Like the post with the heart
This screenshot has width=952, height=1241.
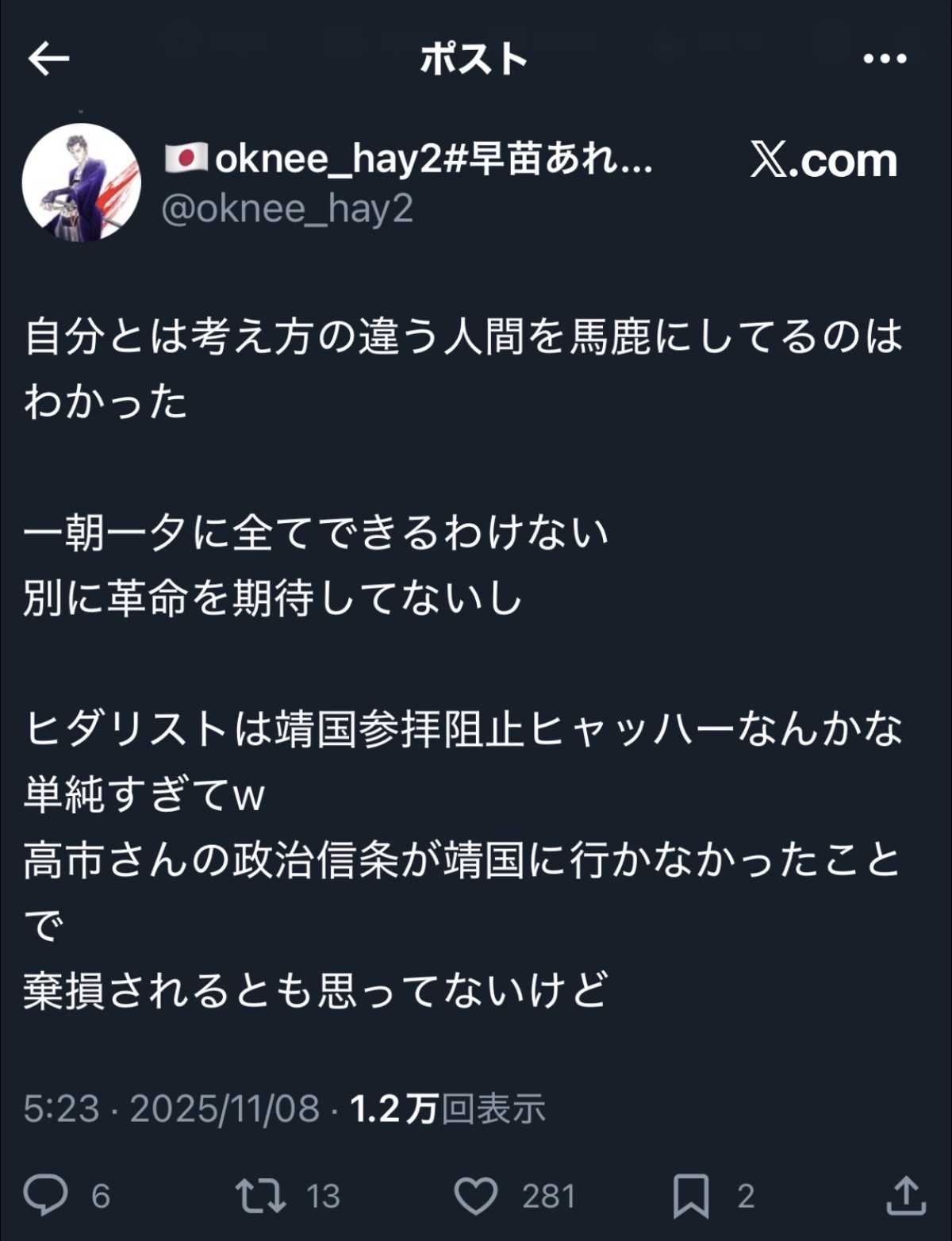(476, 1195)
